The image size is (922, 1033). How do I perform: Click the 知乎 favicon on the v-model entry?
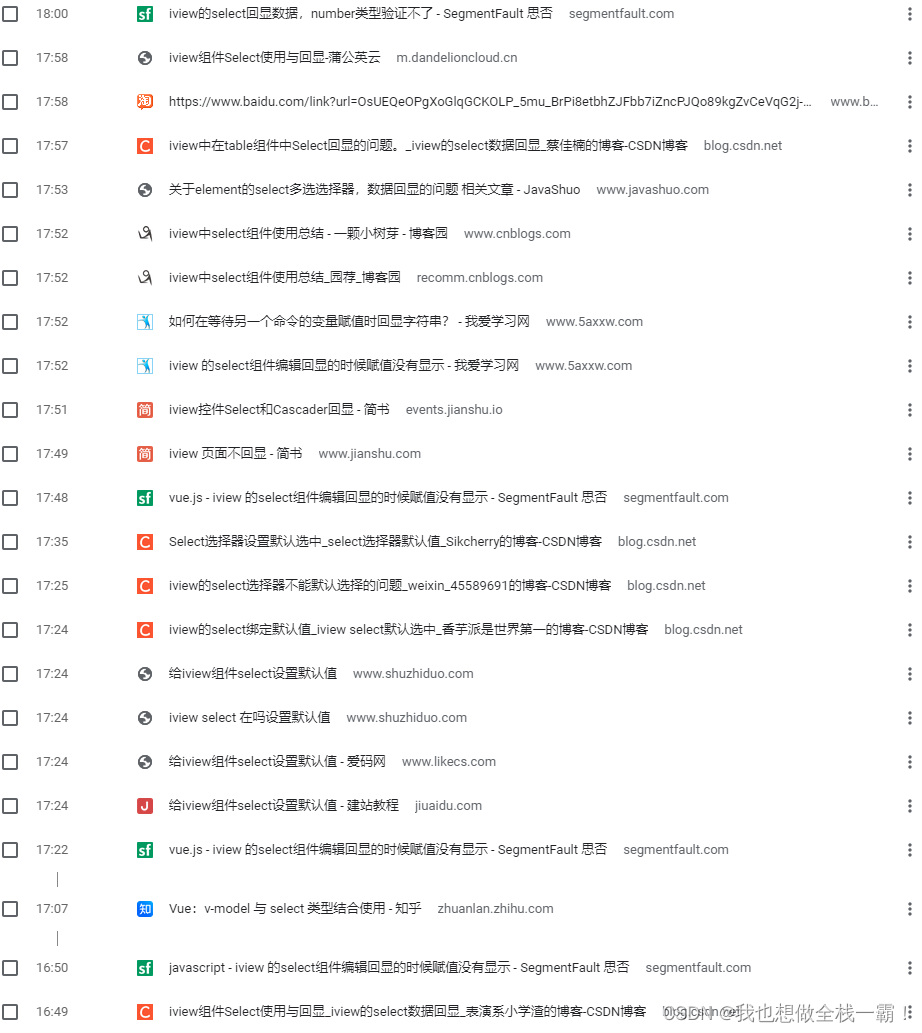click(x=144, y=908)
